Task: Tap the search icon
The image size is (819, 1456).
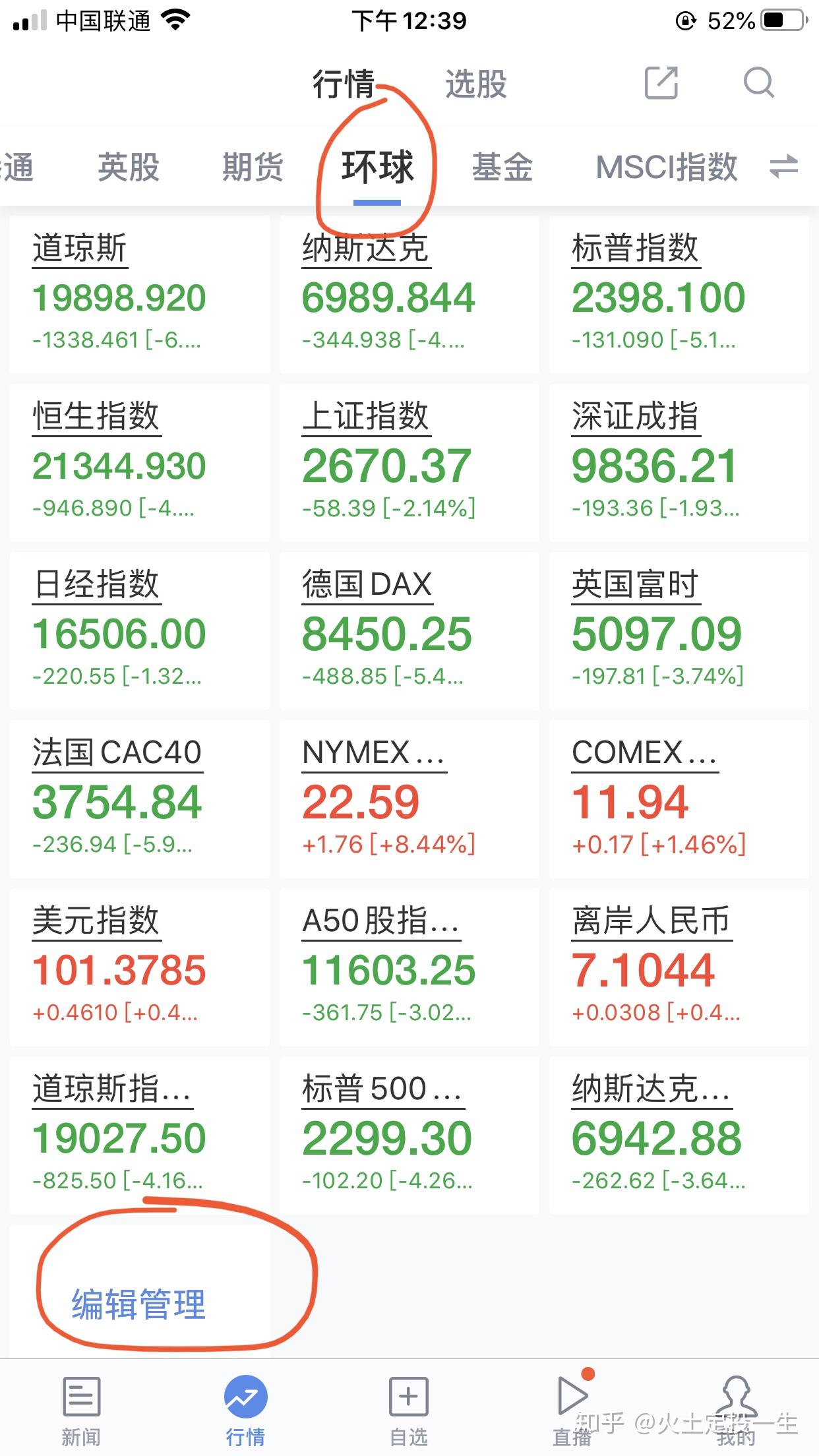Action: [x=760, y=84]
